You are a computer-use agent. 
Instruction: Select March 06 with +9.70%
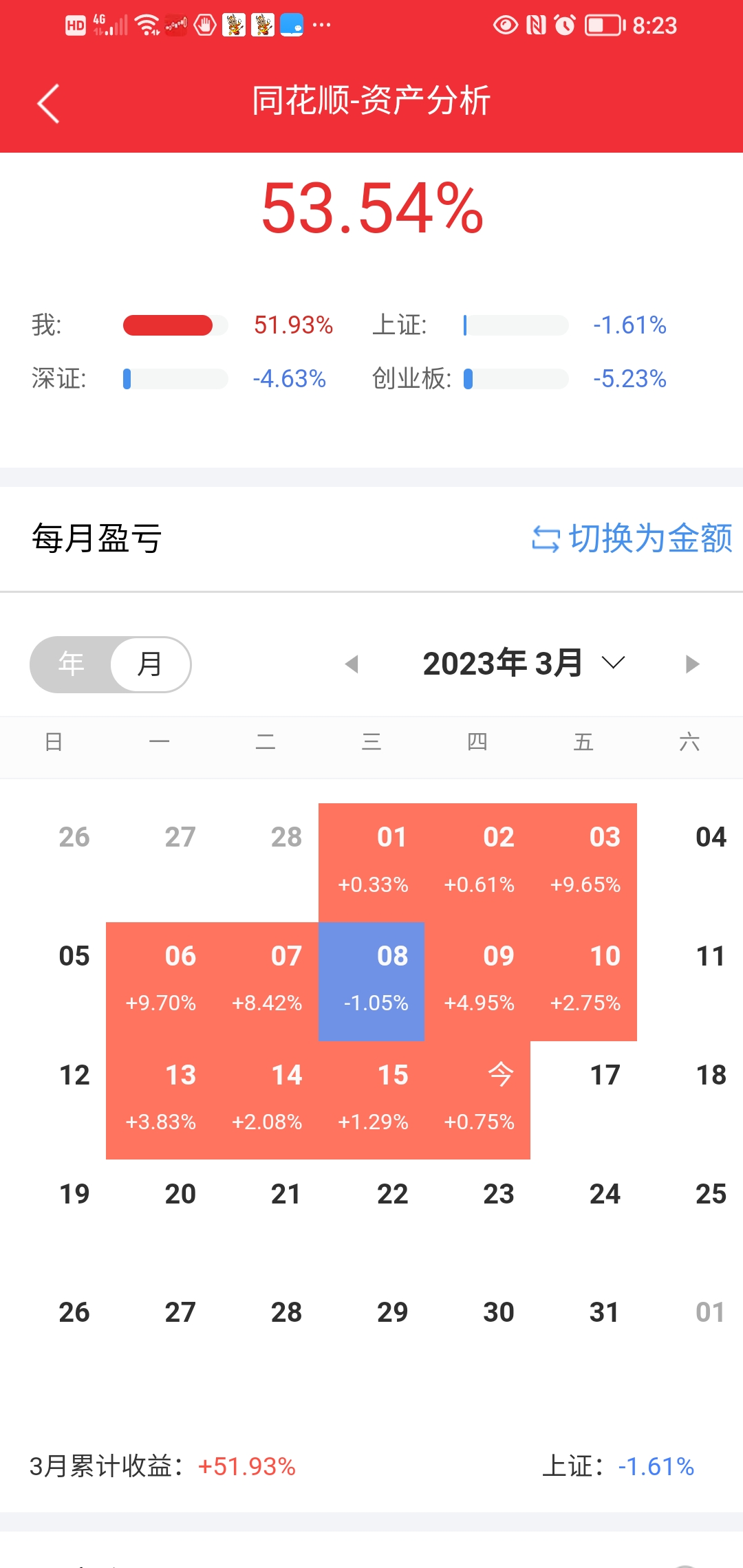point(160,981)
